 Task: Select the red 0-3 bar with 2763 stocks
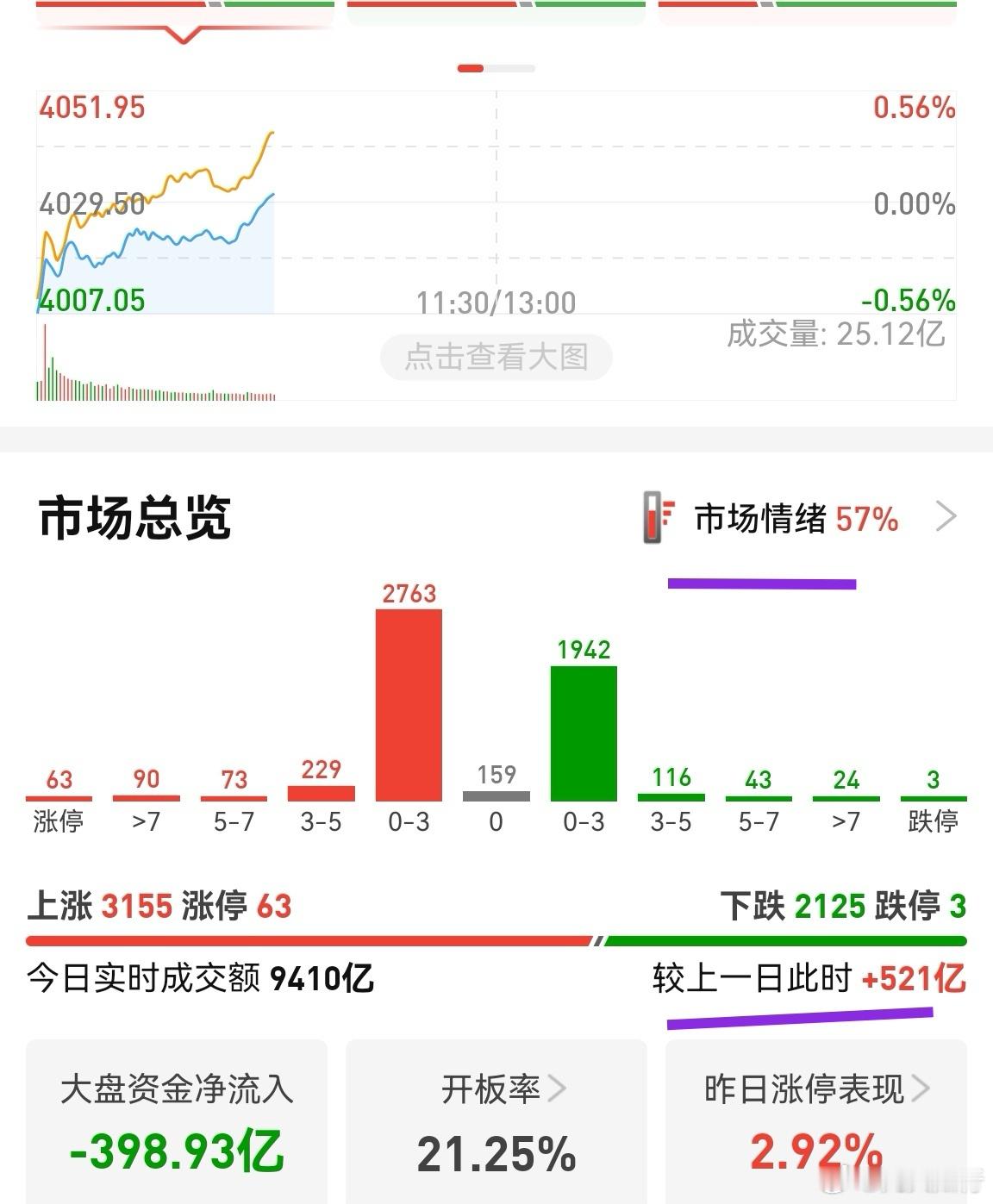pos(409,707)
